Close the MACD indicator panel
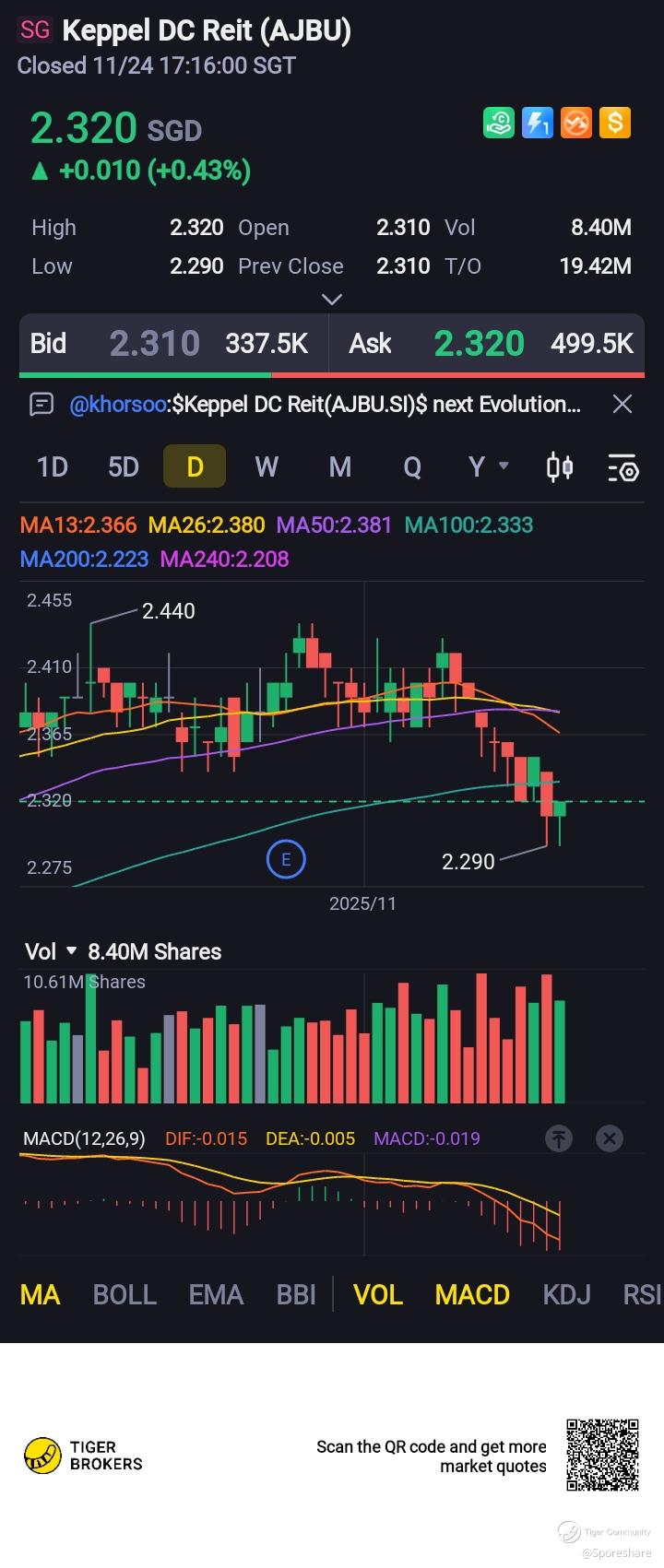 point(610,1138)
